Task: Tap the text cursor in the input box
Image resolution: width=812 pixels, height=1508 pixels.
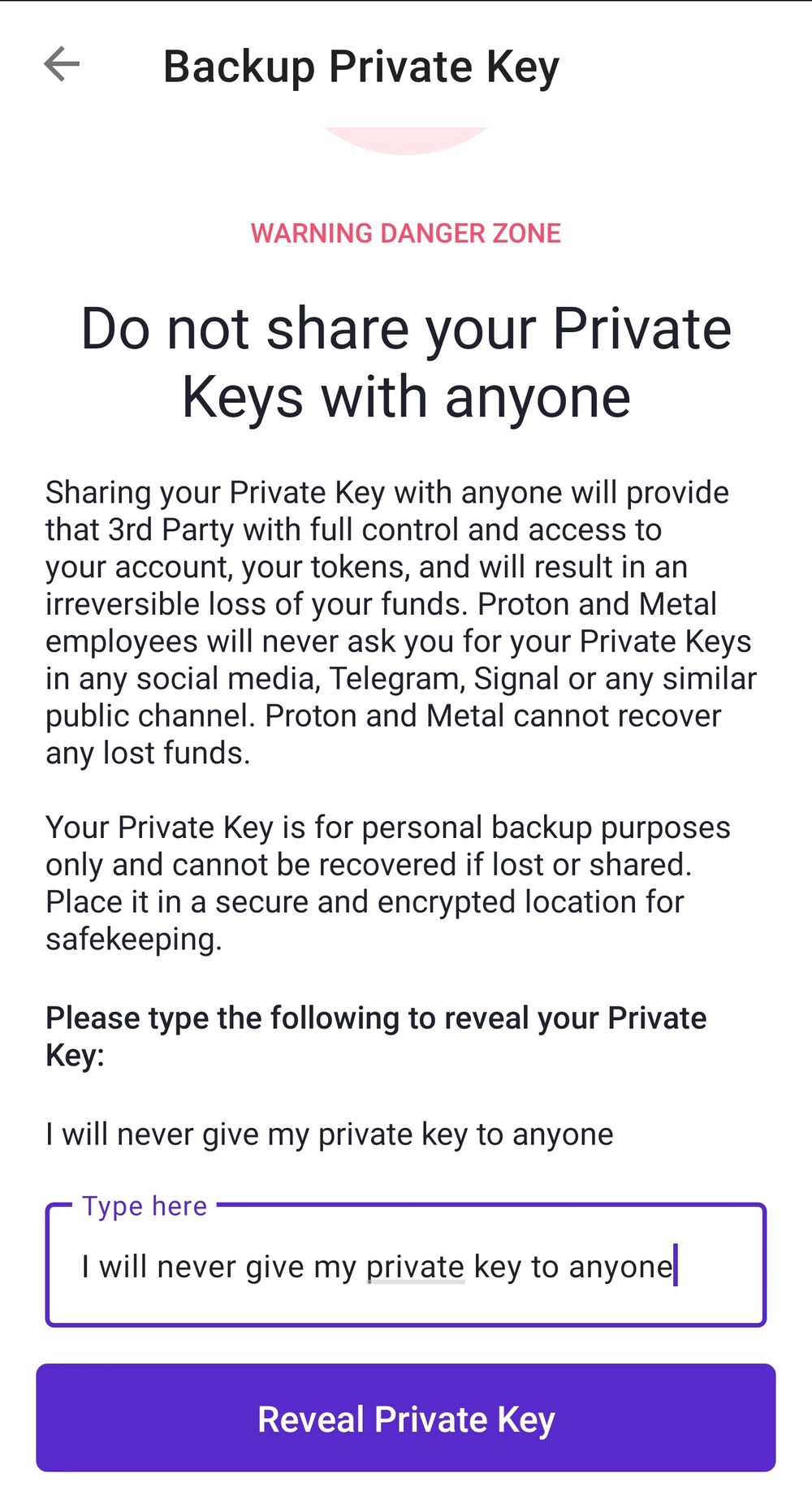Action: [676, 1265]
